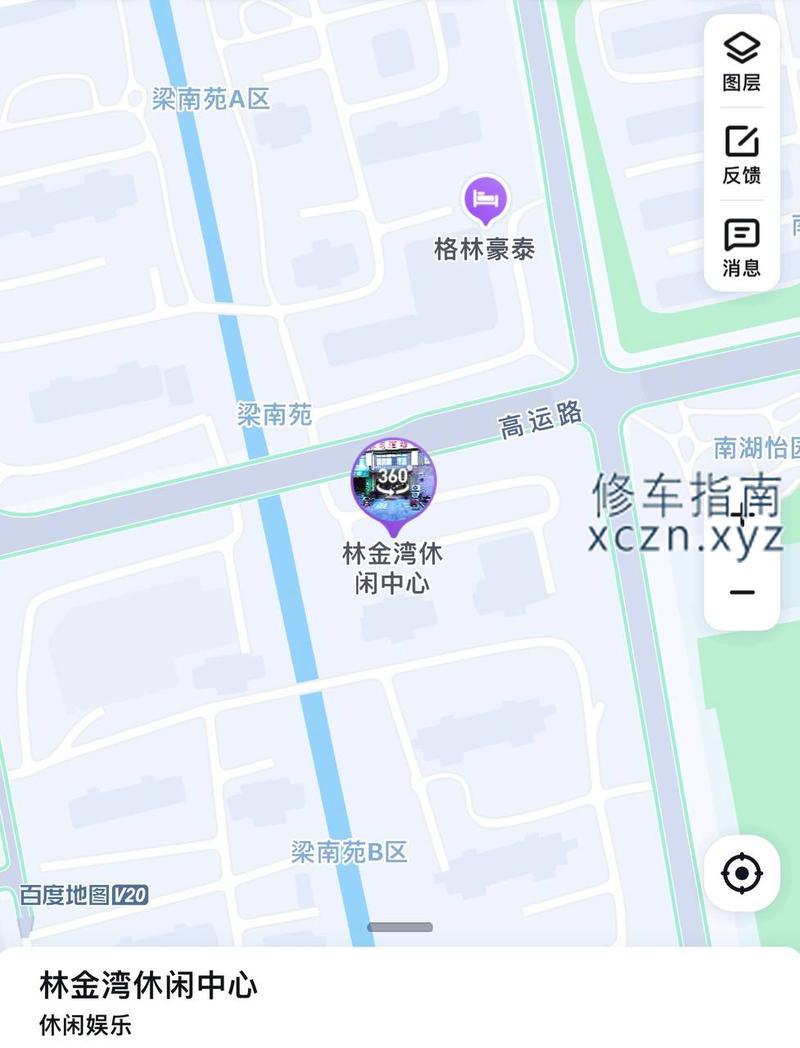Expand the 林金湾休闲中心 details card
Viewport: 800px width, 1048px height.
coord(400,927)
